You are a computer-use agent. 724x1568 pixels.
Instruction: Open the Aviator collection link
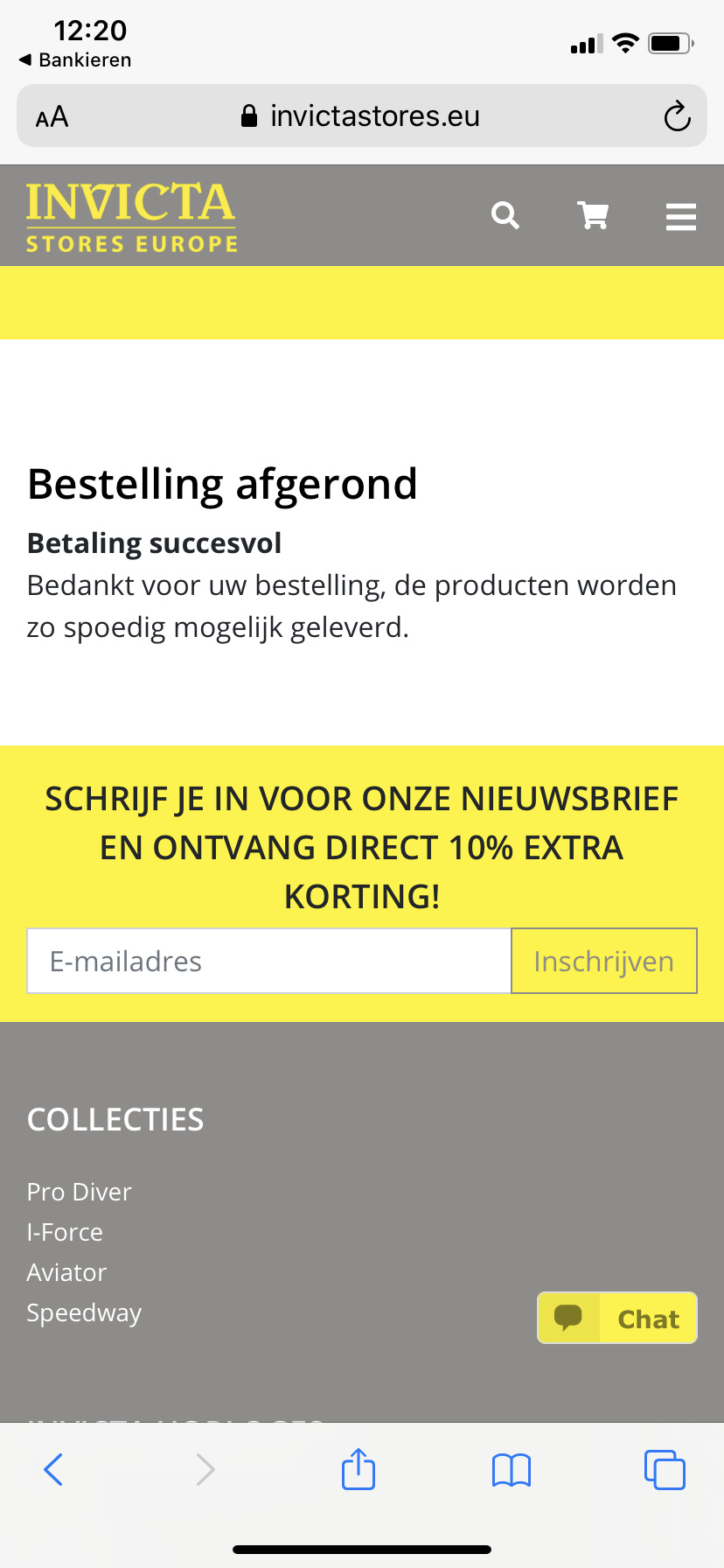(x=66, y=1272)
